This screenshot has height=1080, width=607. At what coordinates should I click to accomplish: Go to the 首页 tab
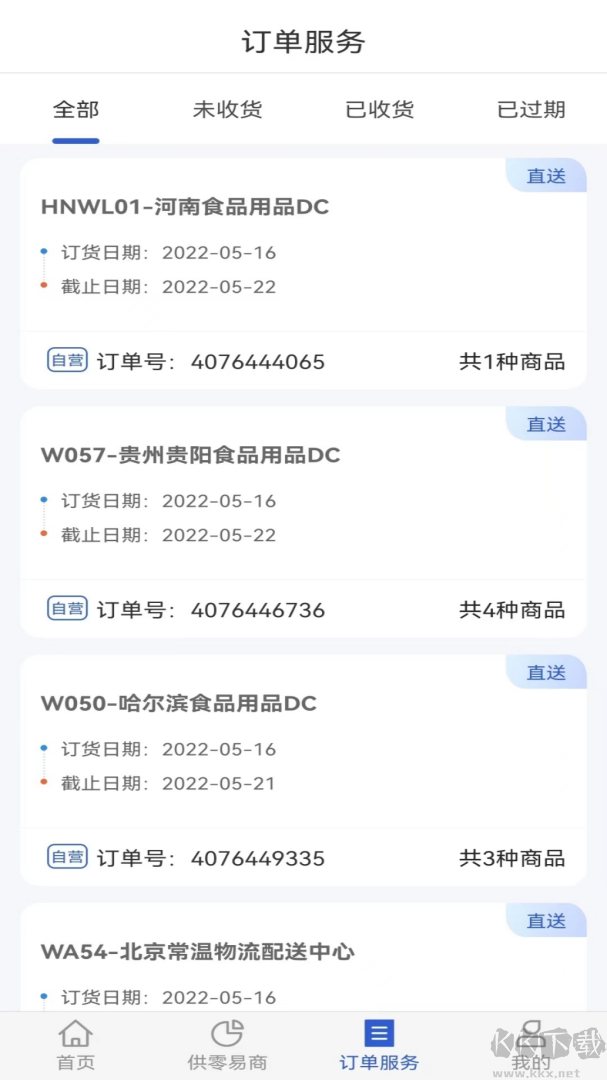pyautogui.click(x=75, y=1045)
